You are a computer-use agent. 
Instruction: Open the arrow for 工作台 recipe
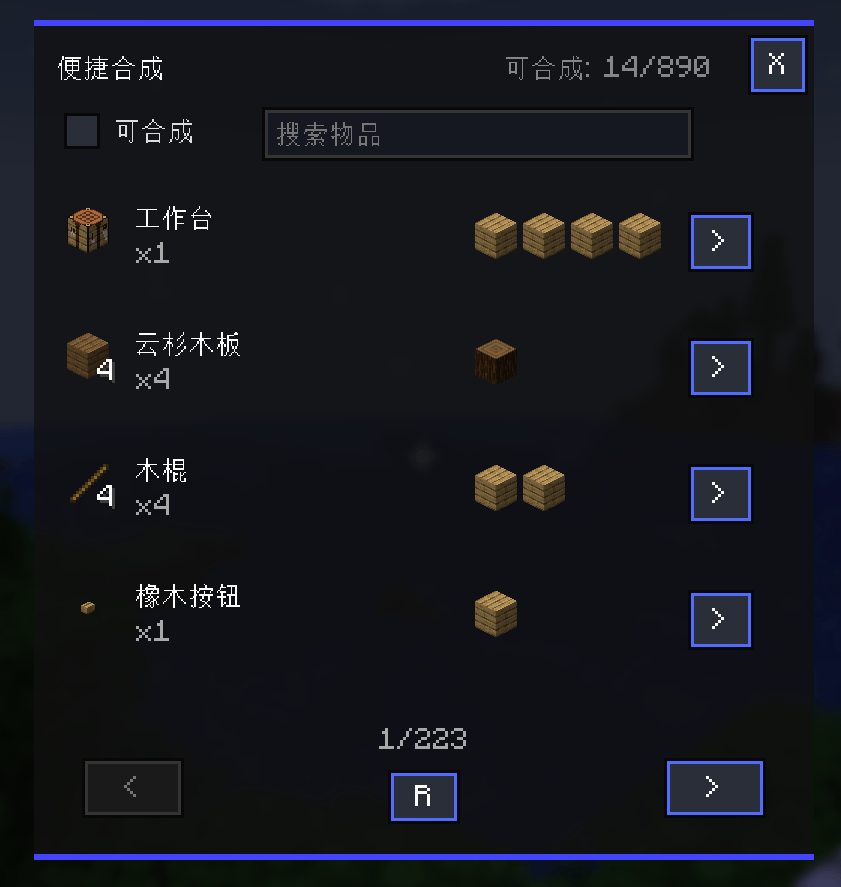pyautogui.click(x=721, y=242)
